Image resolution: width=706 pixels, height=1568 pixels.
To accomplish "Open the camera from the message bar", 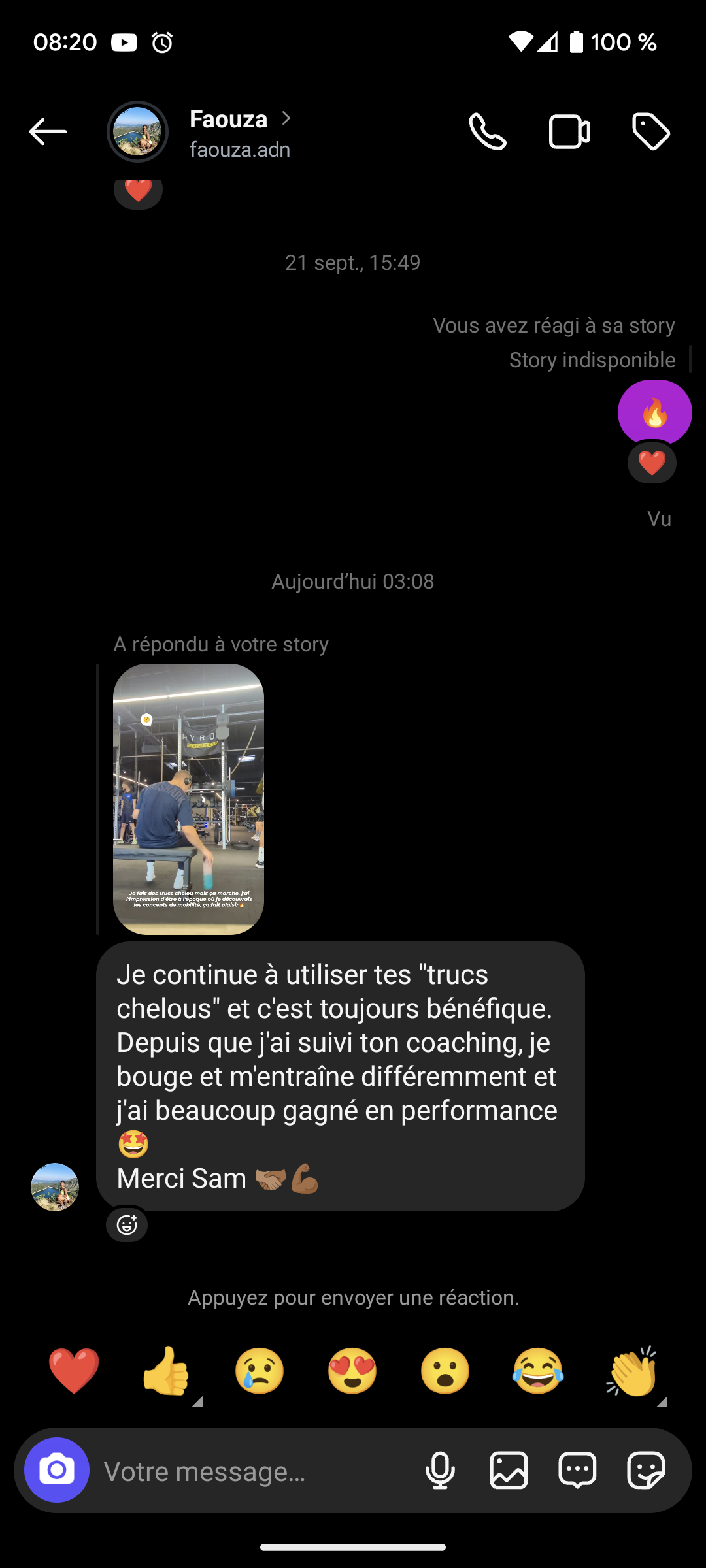I will pyautogui.click(x=57, y=1470).
